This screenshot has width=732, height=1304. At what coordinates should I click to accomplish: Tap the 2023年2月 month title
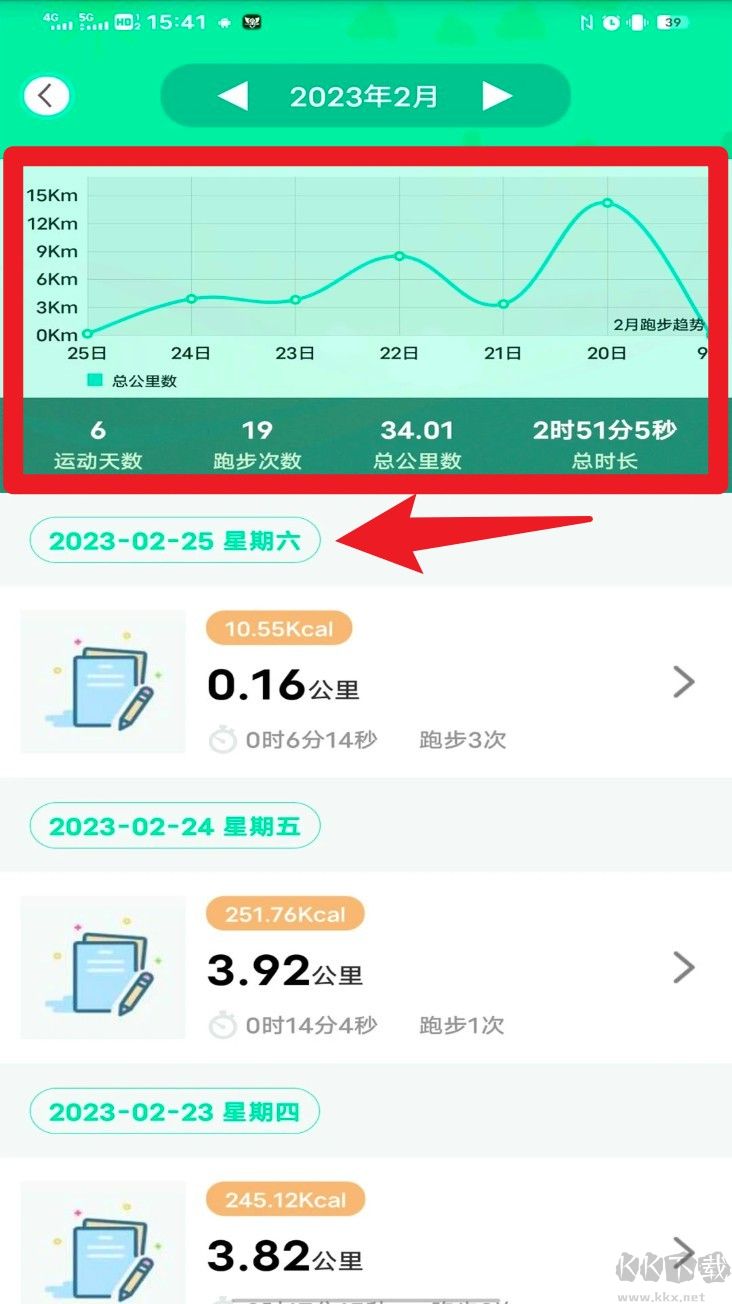[x=364, y=96]
